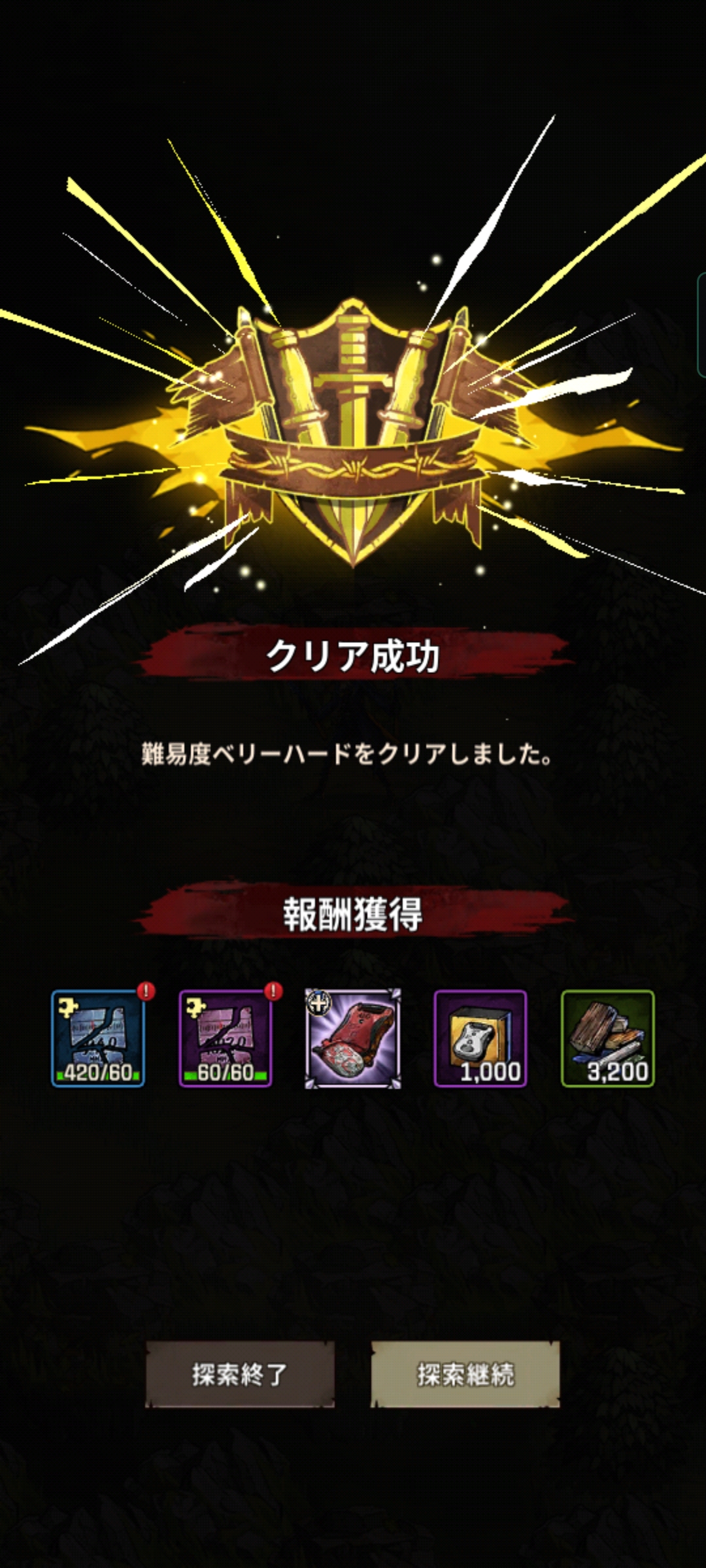Select the 3,200 wood resource reward
This screenshot has width=706, height=1568.
click(x=608, y=1039)
